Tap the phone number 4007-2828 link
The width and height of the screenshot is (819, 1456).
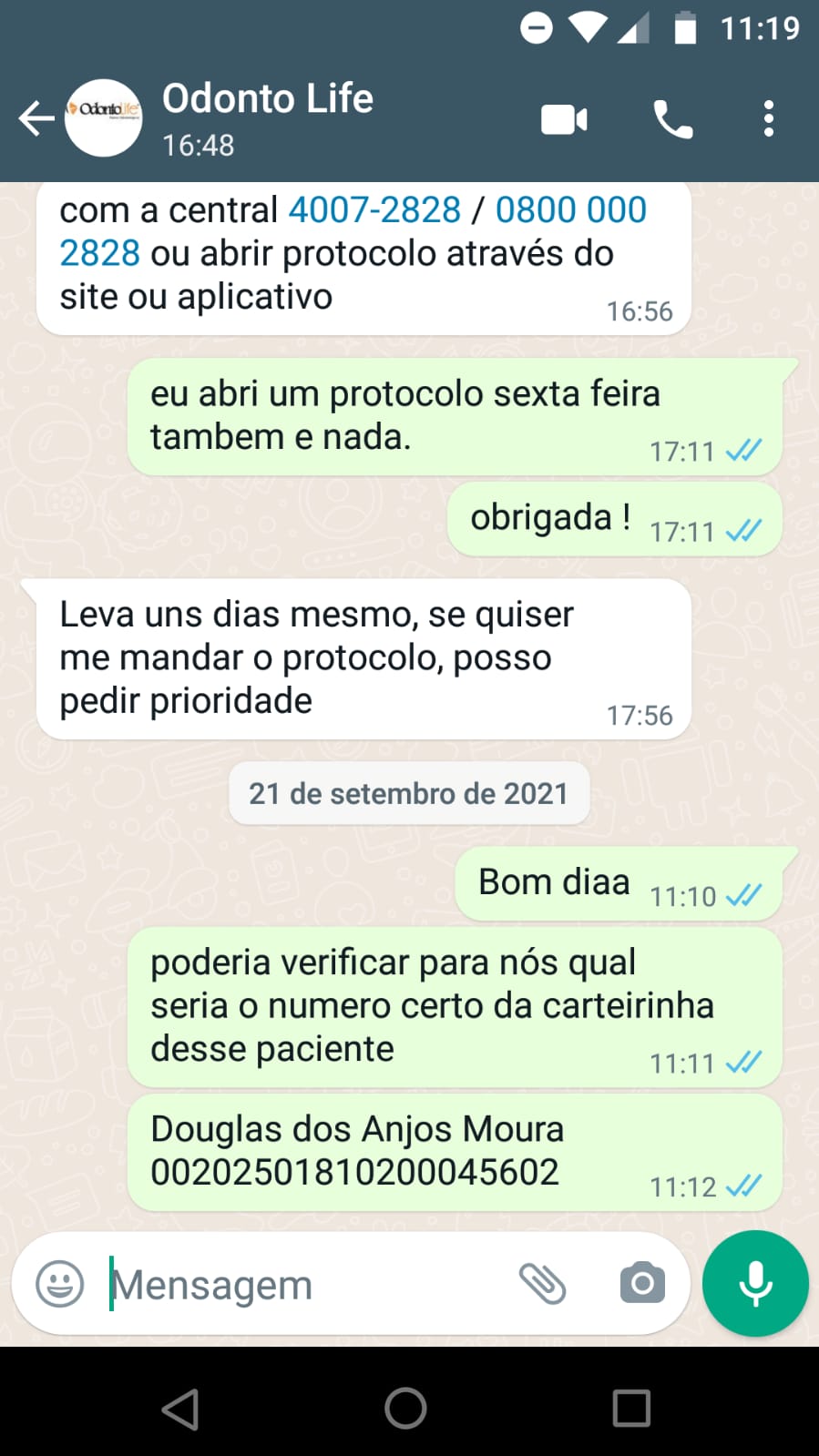pyautogui.click(x=374, y=210)
